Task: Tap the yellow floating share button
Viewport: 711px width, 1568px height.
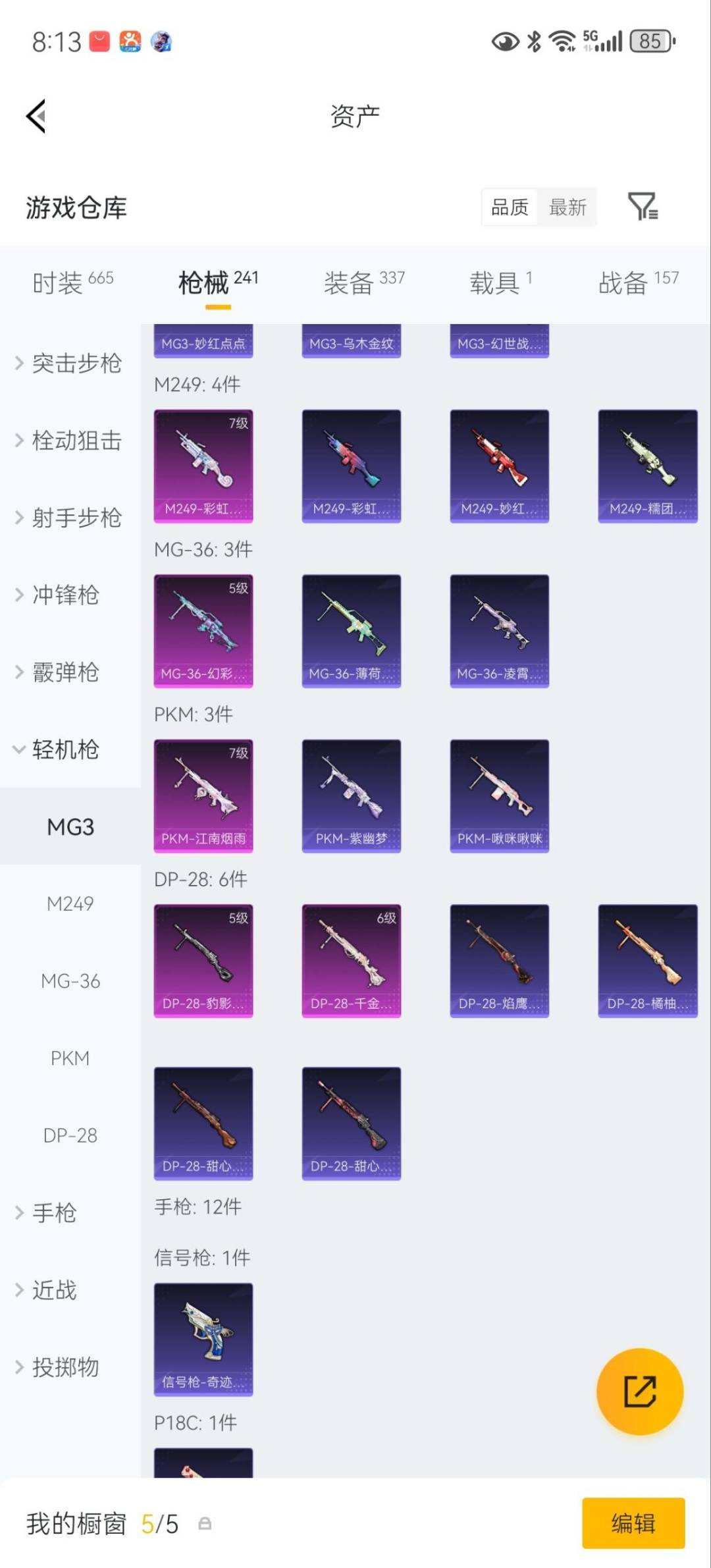Action: pyautogui.click(x=639, y=1391)
